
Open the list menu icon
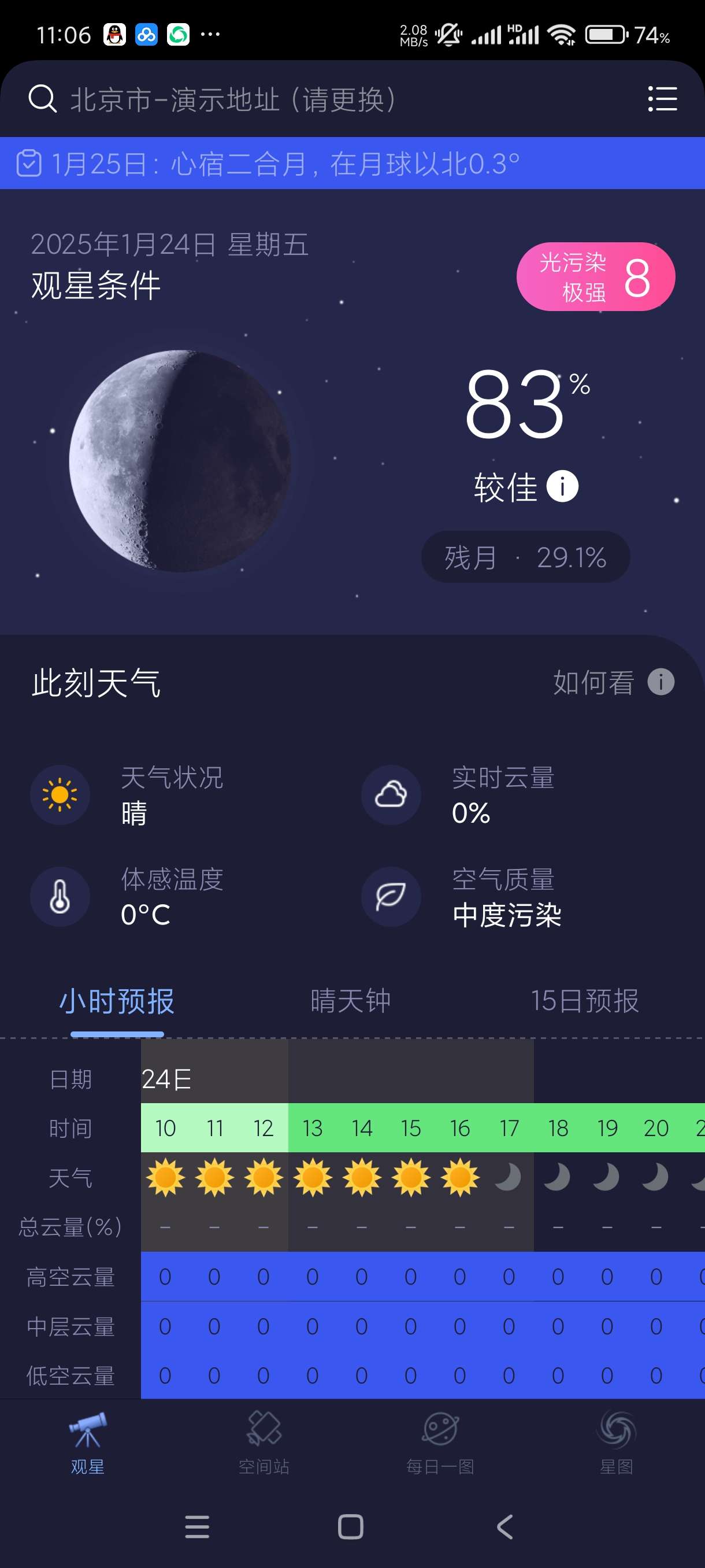[662, 99]
